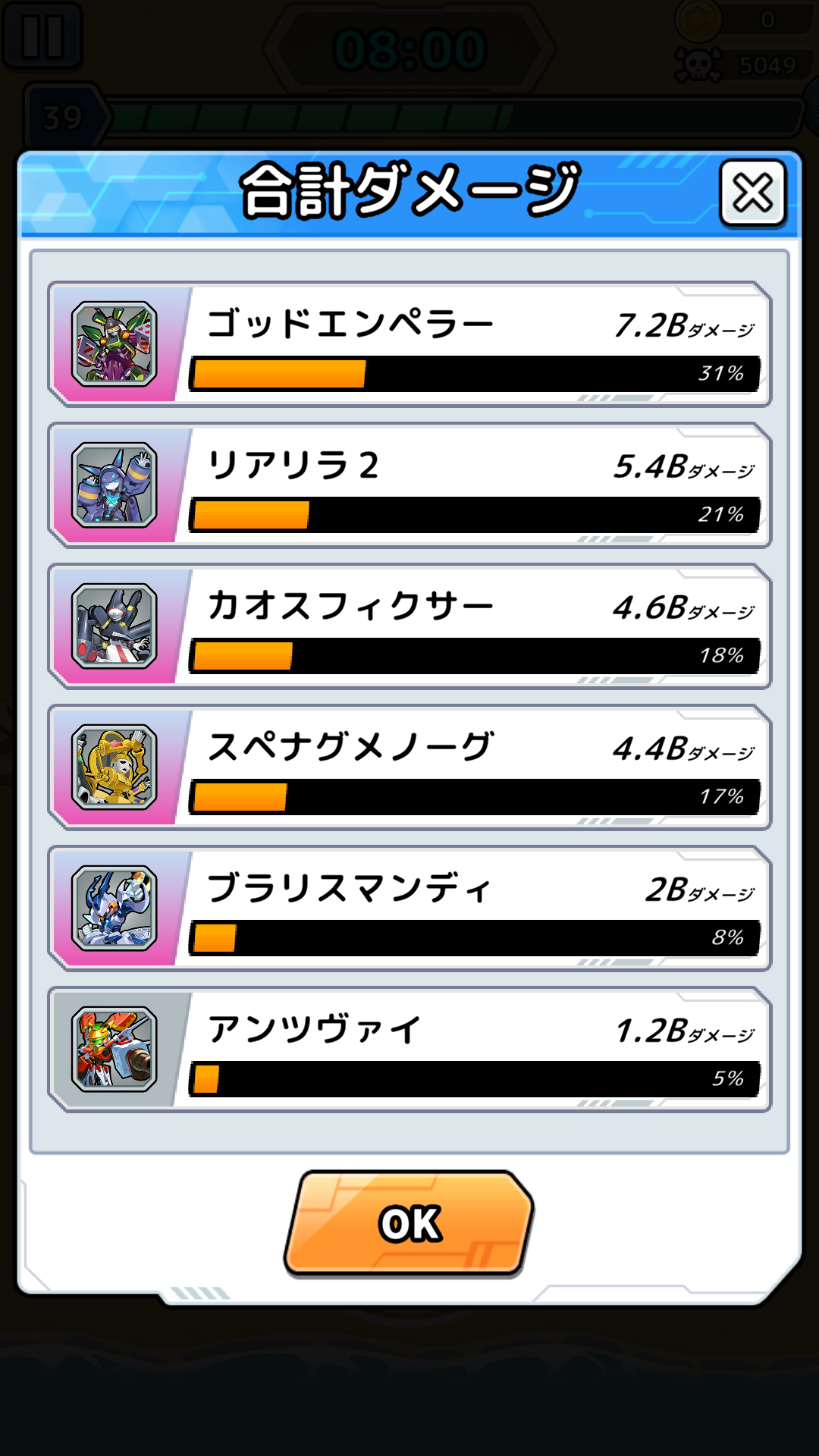Confirm with the OK button
The height and width of the screenshot is (1456, 819).
point(409,1223)
